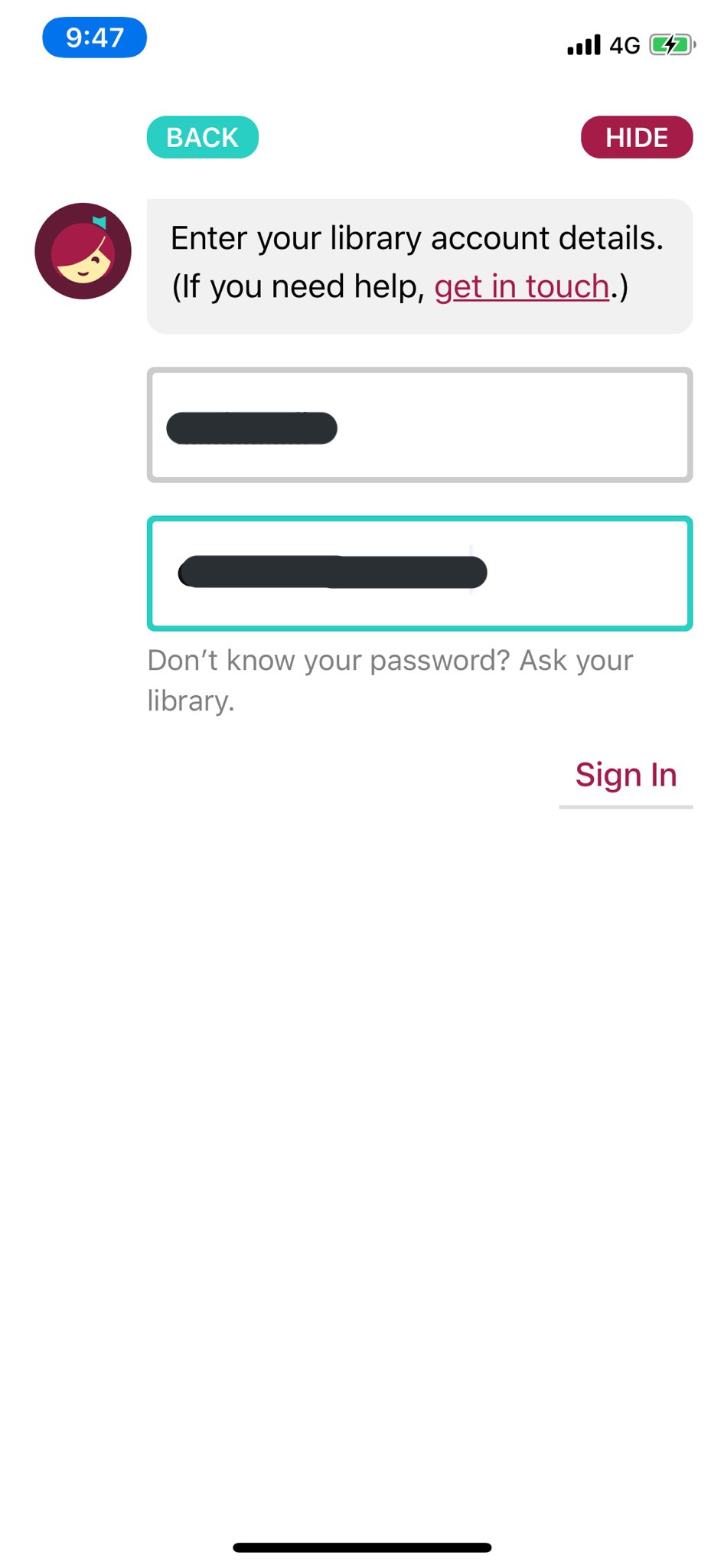Open the get in touch link
This screenshot has width=724, height=1568.
point(521,287)
